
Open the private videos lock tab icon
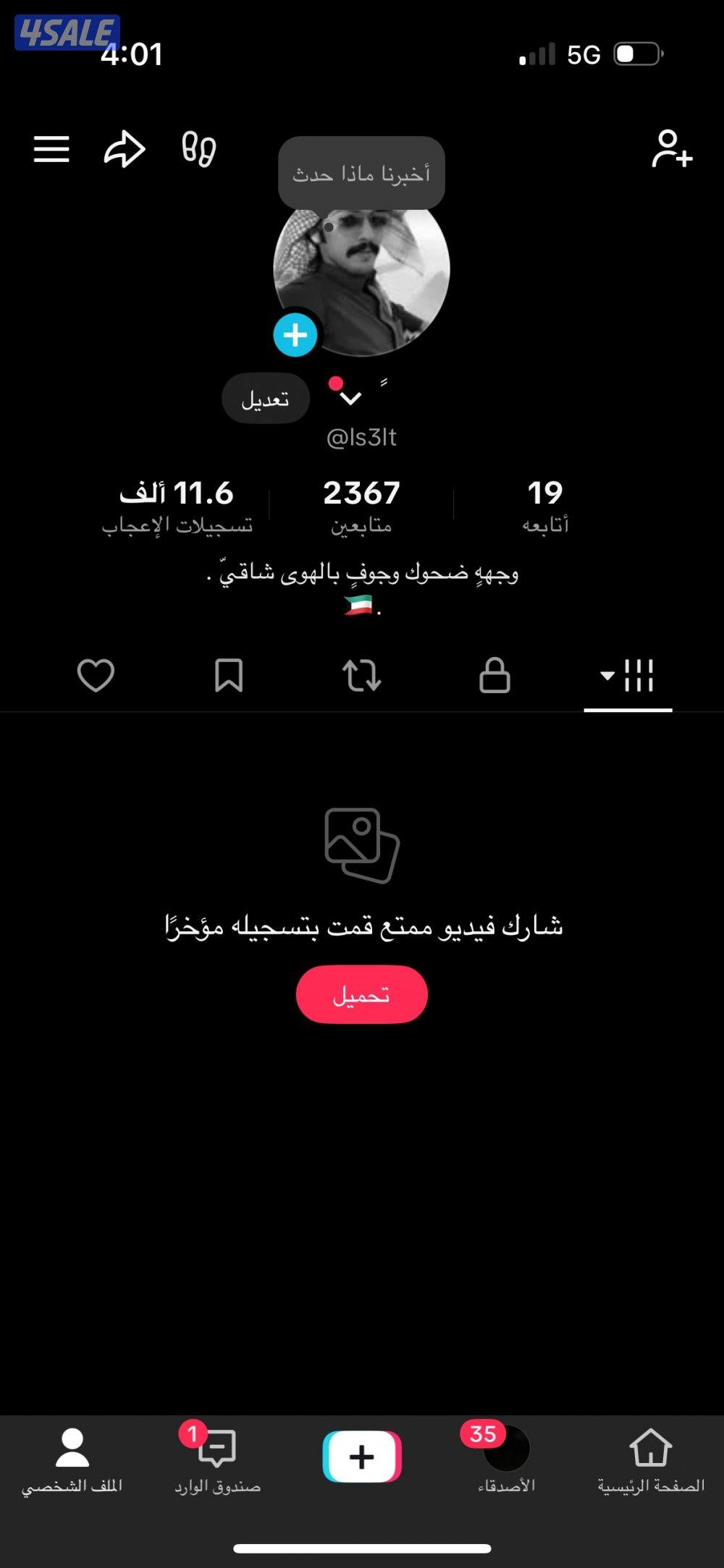[x=494, y=677]
